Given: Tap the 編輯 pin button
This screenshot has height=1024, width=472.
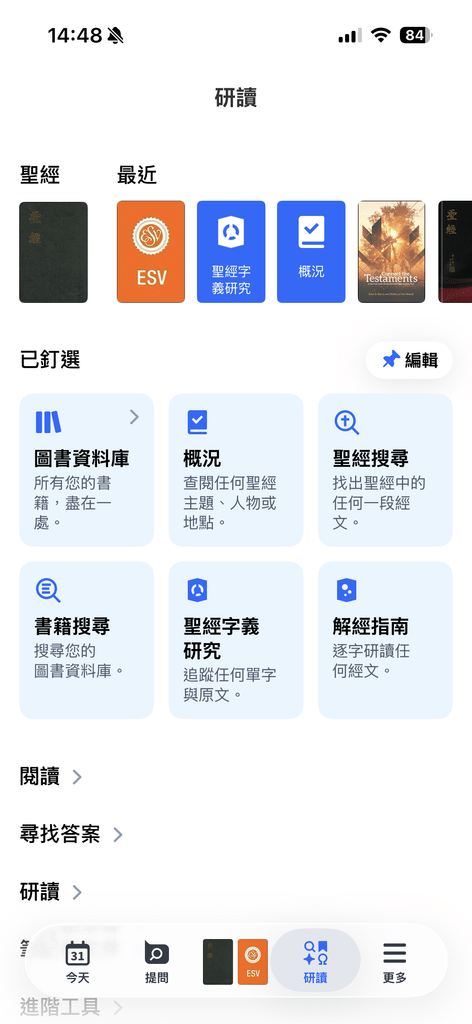Looking at the screenshot, I should (x=409, y=360).
